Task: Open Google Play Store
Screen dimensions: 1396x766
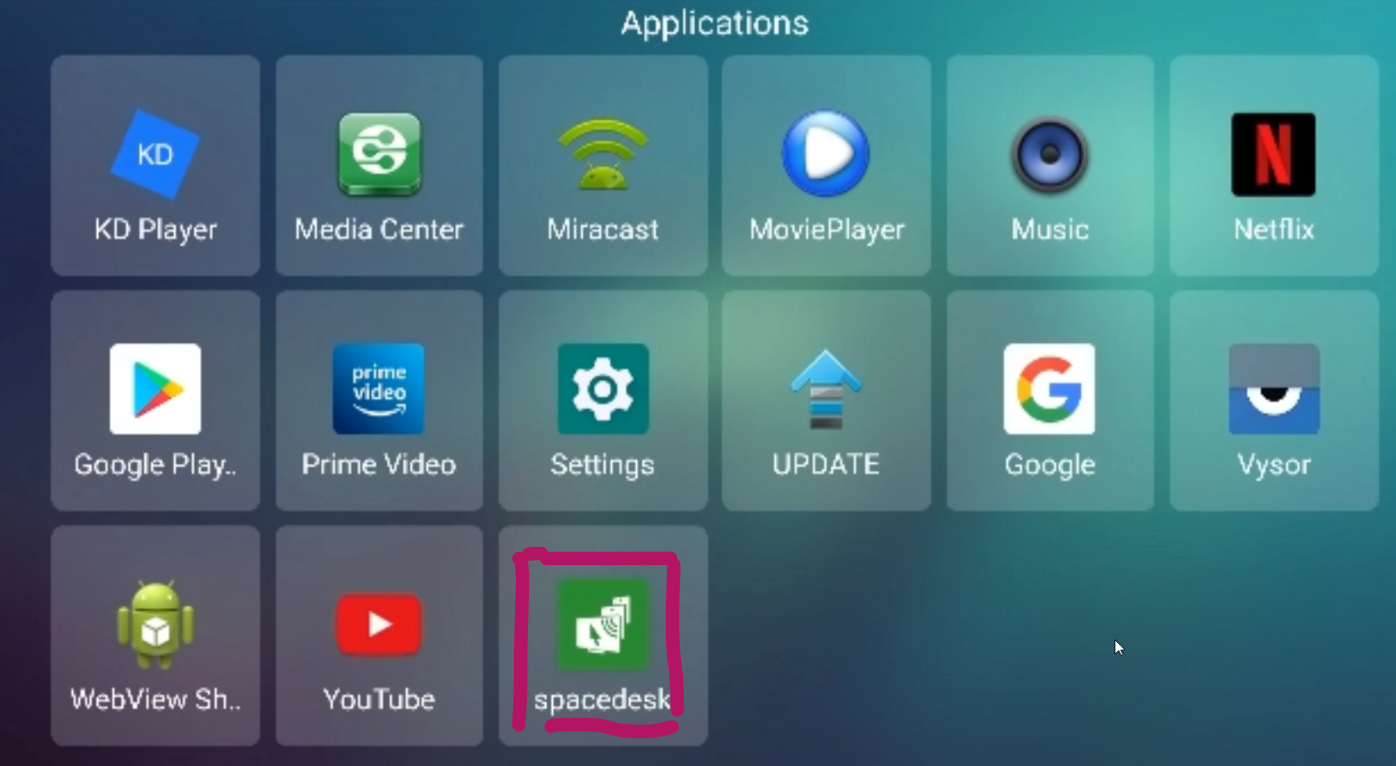Action: (x=155, y=401)
